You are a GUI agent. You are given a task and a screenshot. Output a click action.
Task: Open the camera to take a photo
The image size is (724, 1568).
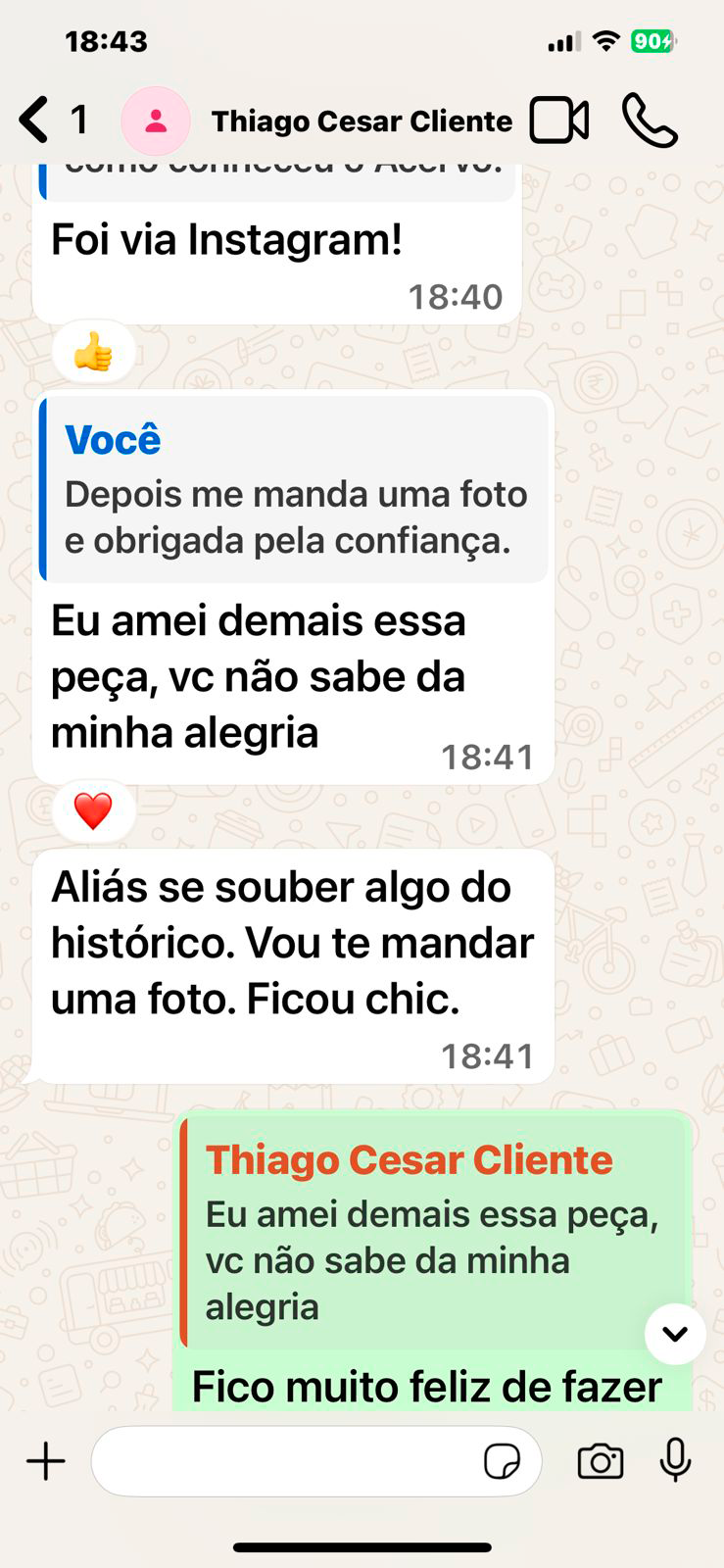pyautogui.click(x=601, y=1461)
